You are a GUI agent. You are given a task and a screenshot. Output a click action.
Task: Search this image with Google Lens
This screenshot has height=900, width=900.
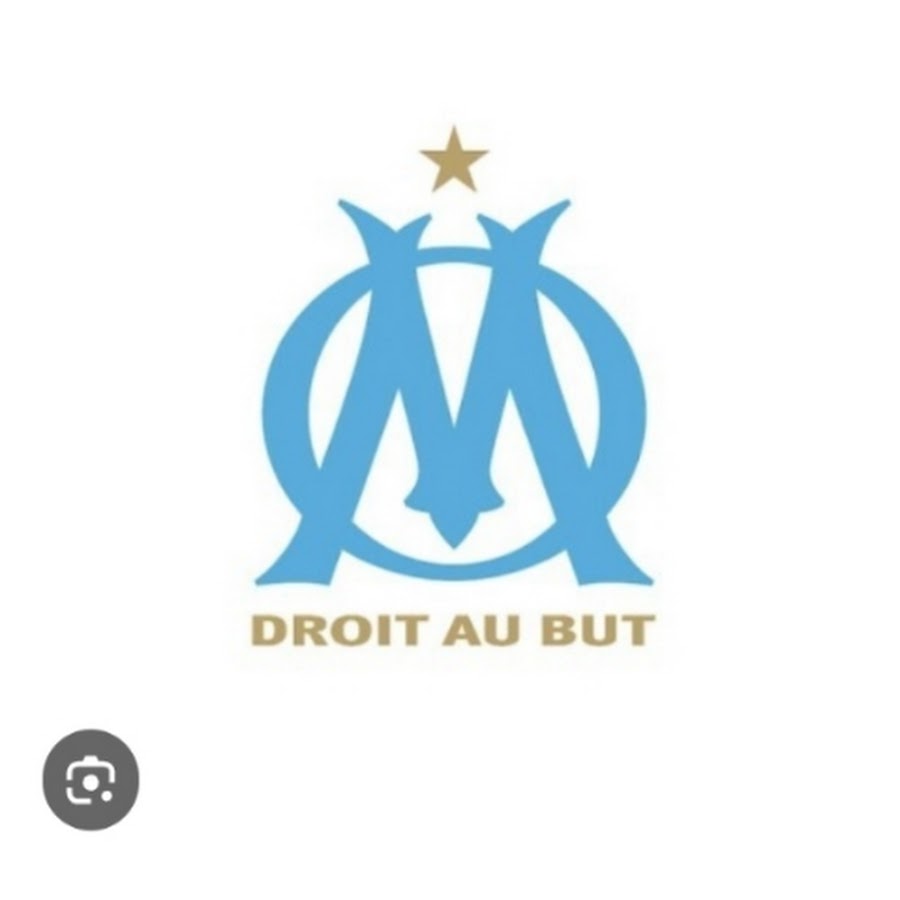click(91, 780)
